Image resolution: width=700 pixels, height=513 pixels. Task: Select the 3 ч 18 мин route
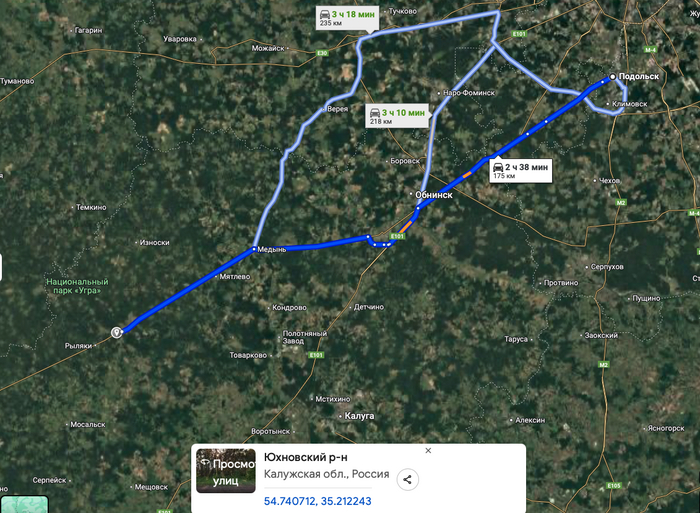click(345, 16)
